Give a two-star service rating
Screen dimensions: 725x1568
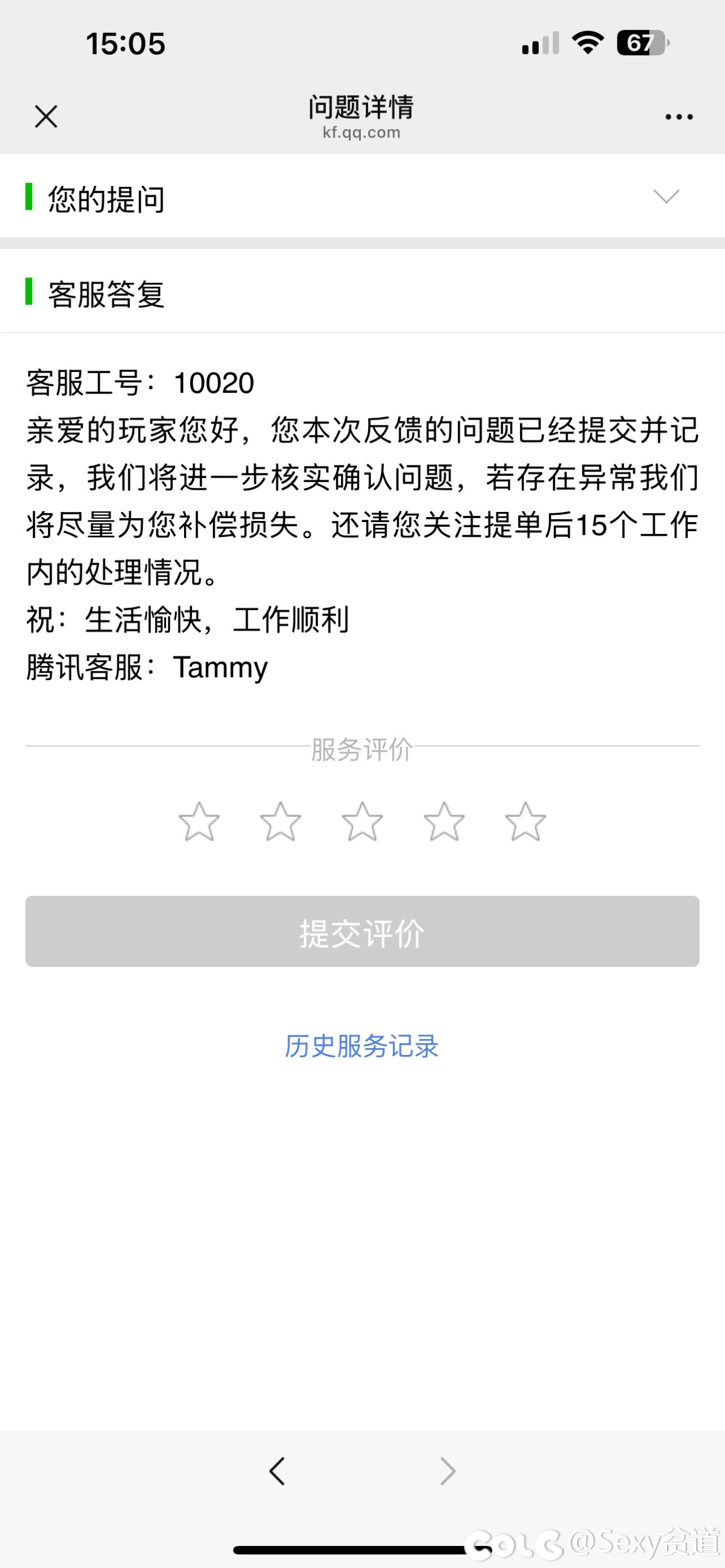click(x=280, y=821)
